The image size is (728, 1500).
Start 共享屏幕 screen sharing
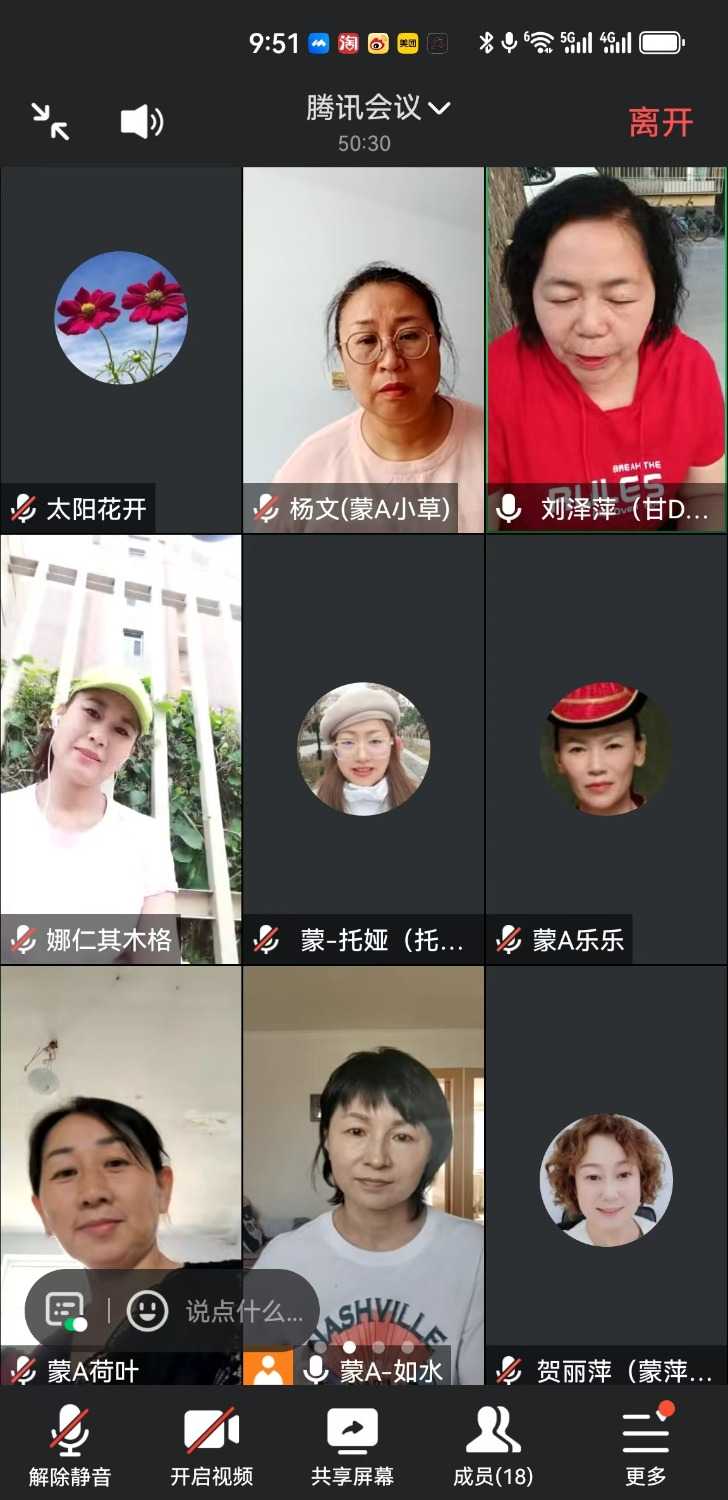(x=352, y=1445)
